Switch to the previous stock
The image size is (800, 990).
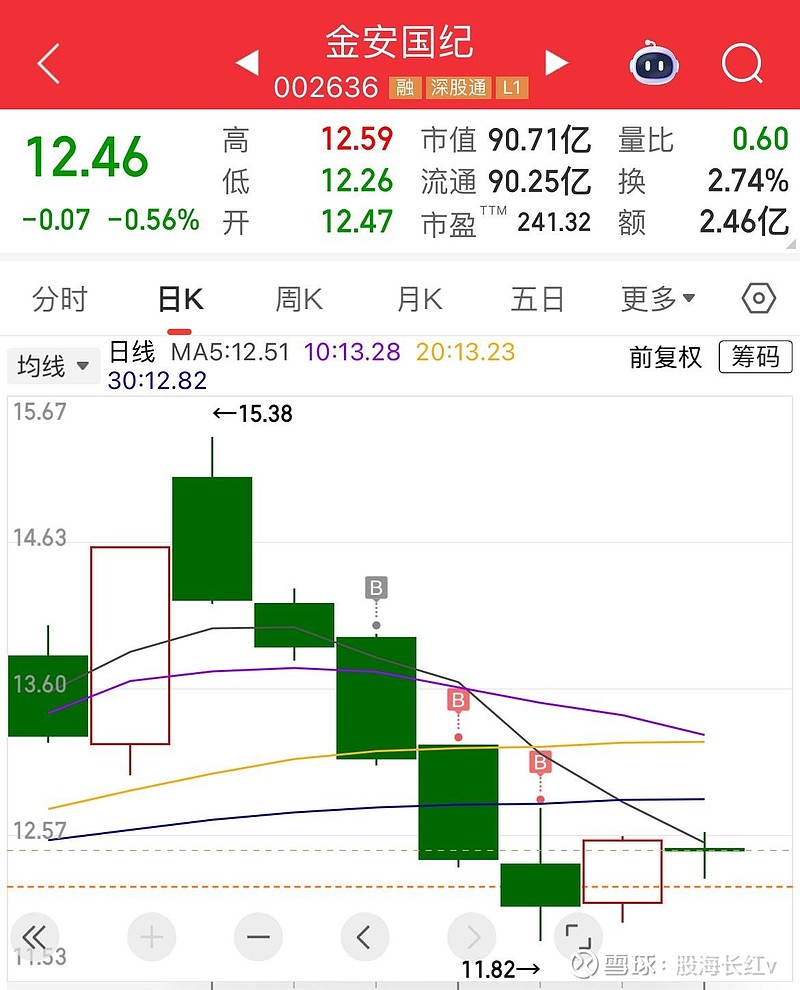[x=247, y=63]
